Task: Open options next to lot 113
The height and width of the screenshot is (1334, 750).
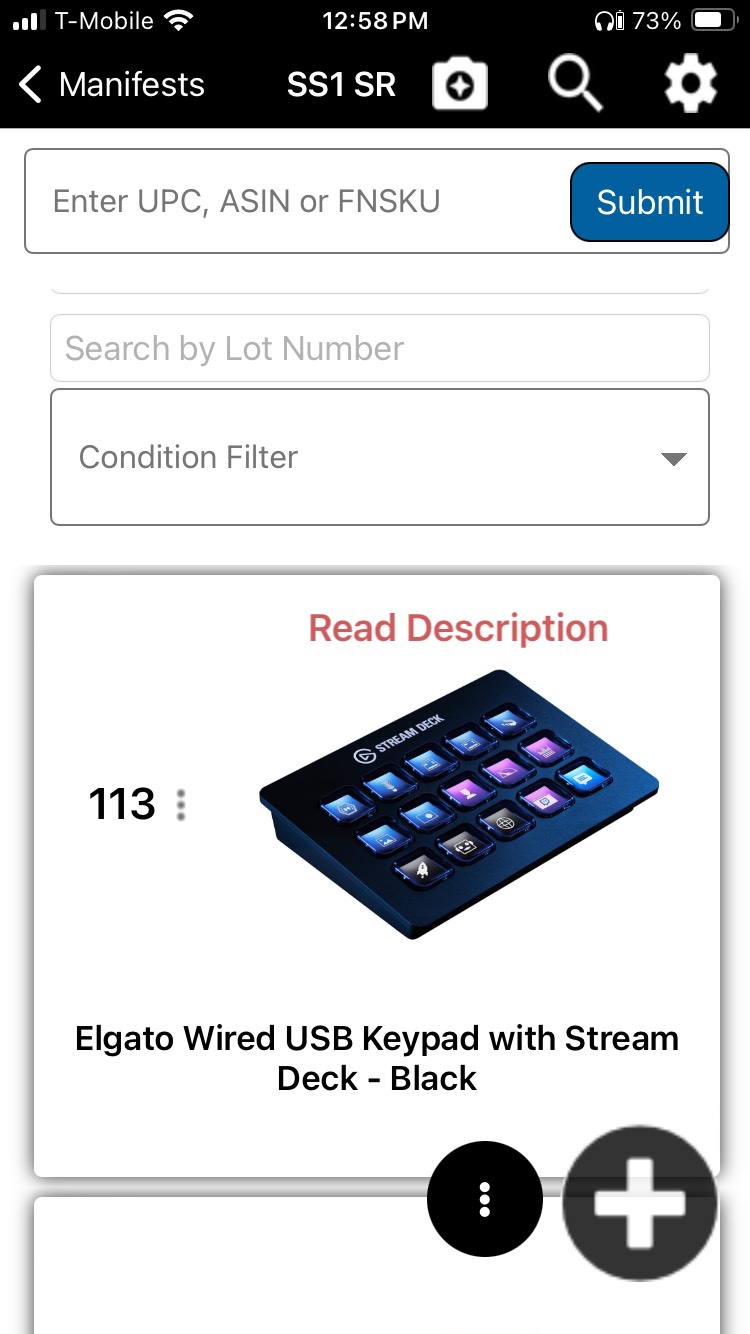Action: [181, 805]
